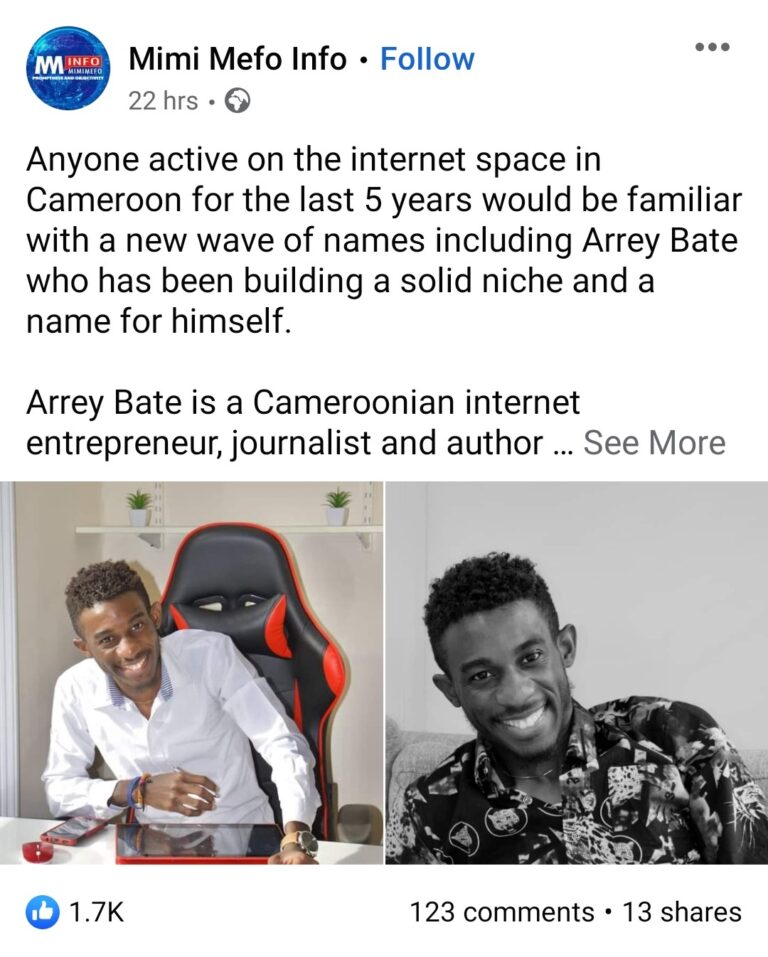Viewport: 768px width, 957px height.
Task: View the 1.7K reactions list
Action: [76, 912]
